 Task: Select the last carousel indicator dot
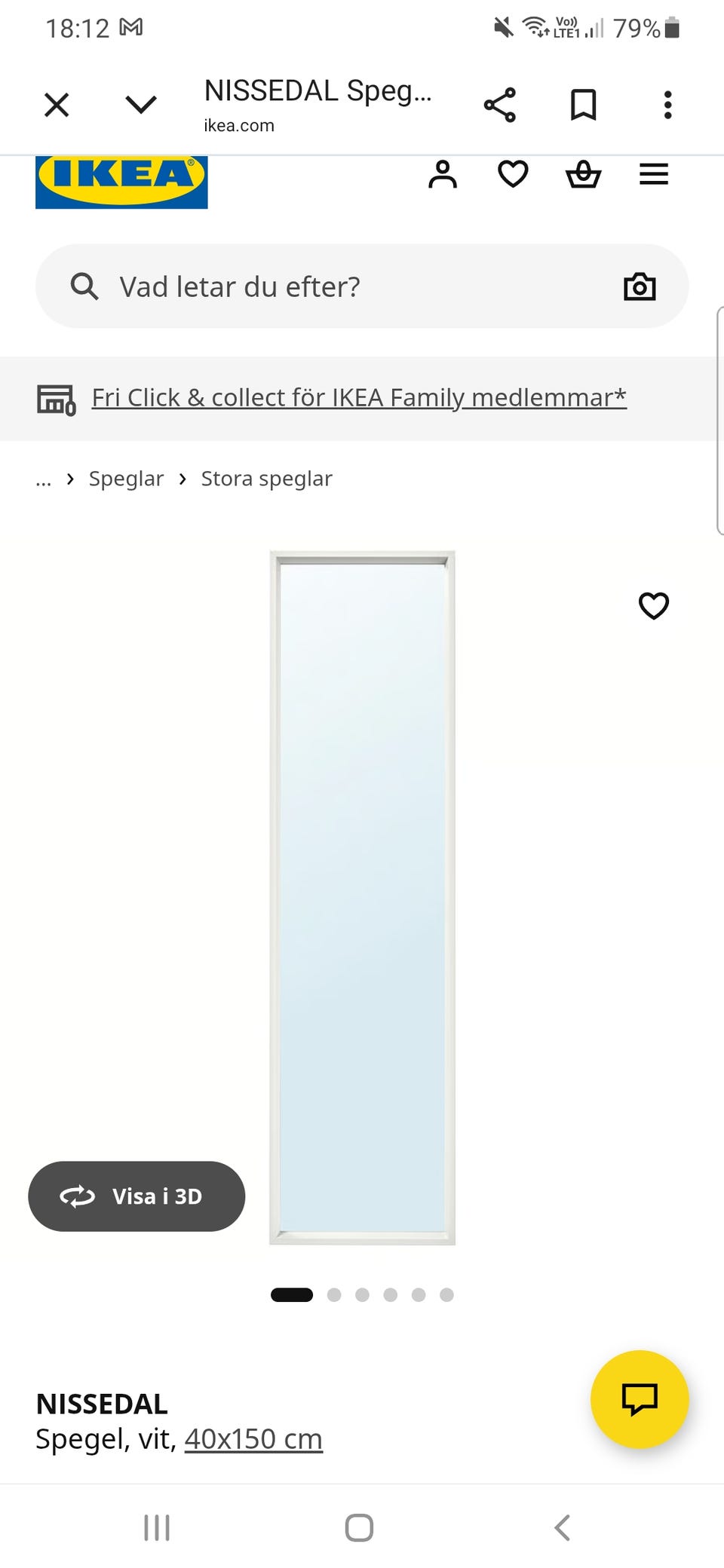(447, 1294)
